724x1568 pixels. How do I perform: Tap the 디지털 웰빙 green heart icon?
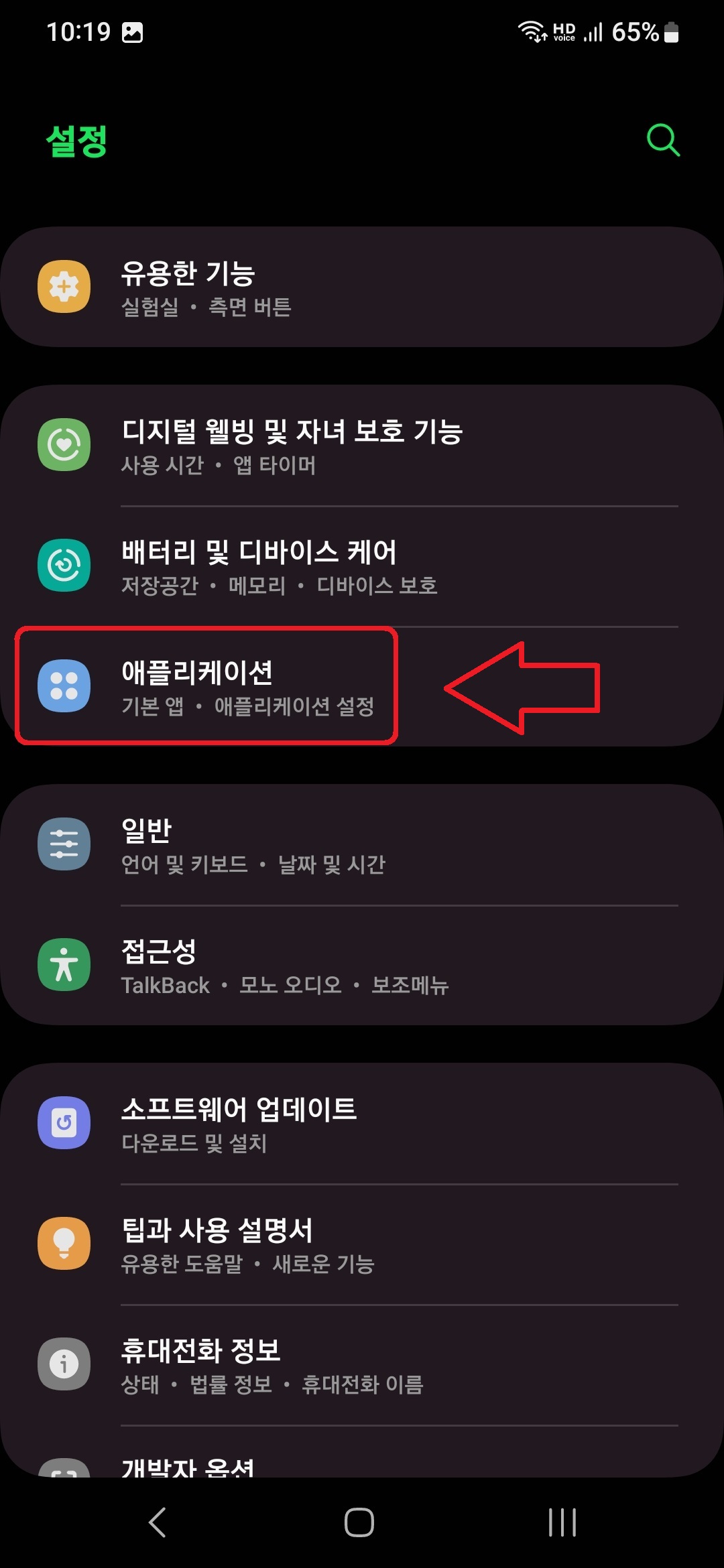tap(64, 446)
